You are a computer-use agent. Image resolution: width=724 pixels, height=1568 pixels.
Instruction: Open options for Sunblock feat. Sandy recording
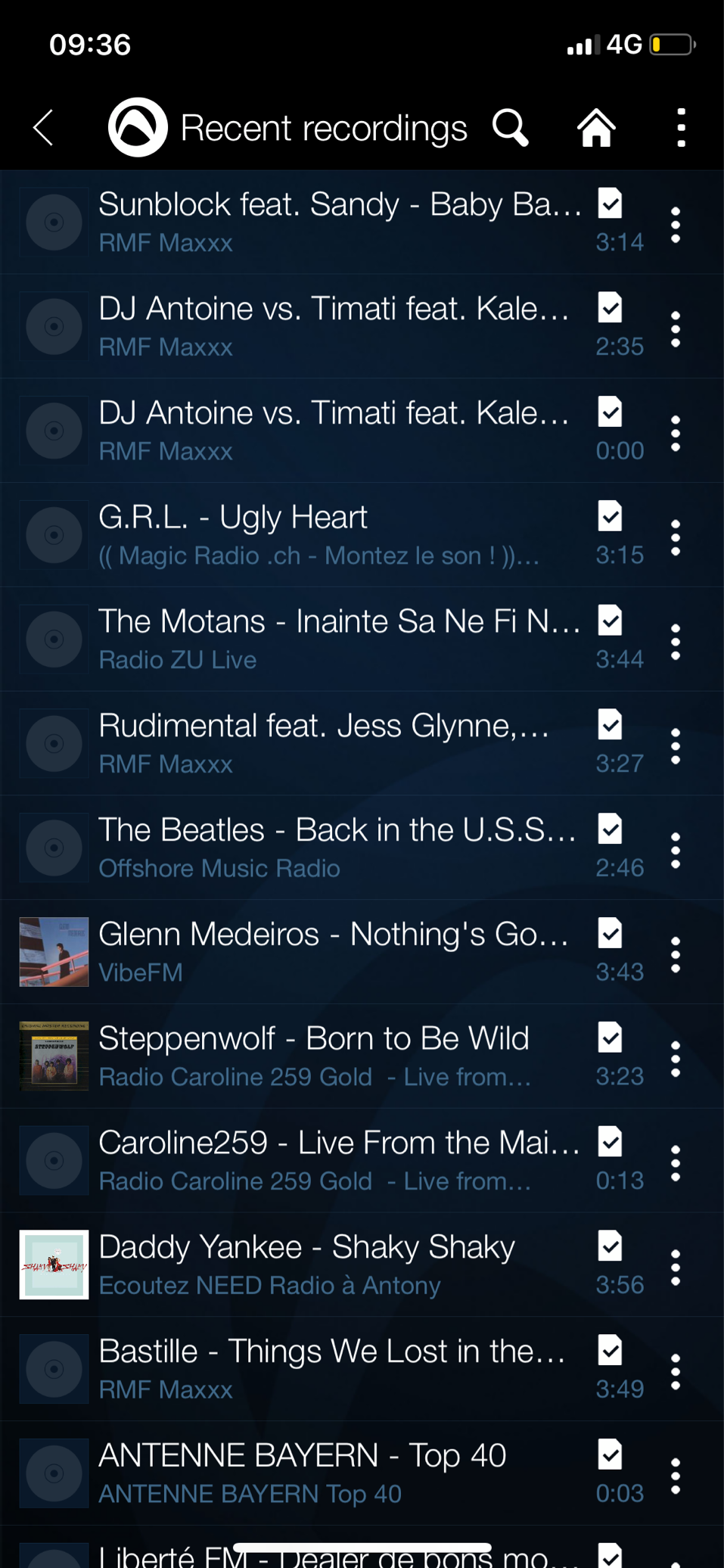(676, 225)
